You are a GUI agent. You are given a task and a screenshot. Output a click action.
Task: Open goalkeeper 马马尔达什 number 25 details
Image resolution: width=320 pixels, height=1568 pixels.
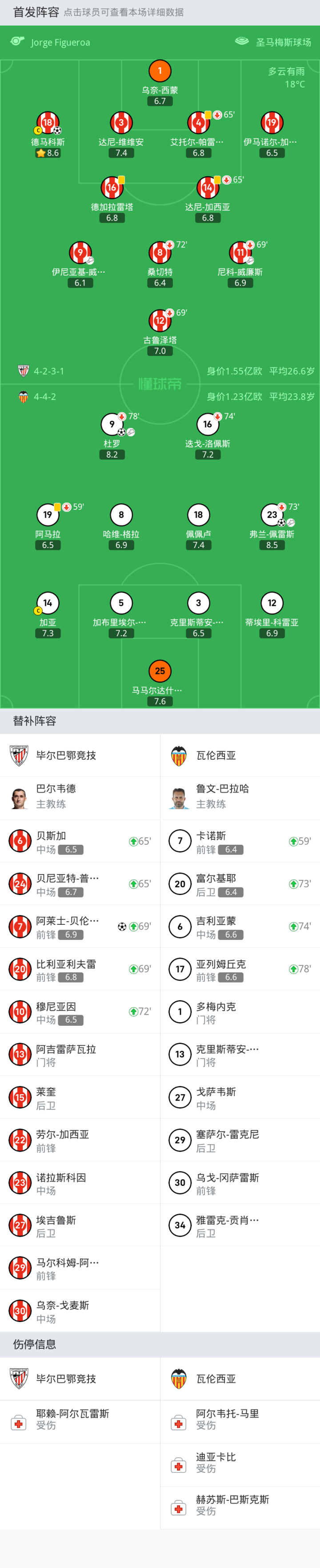tap(160, 683)
